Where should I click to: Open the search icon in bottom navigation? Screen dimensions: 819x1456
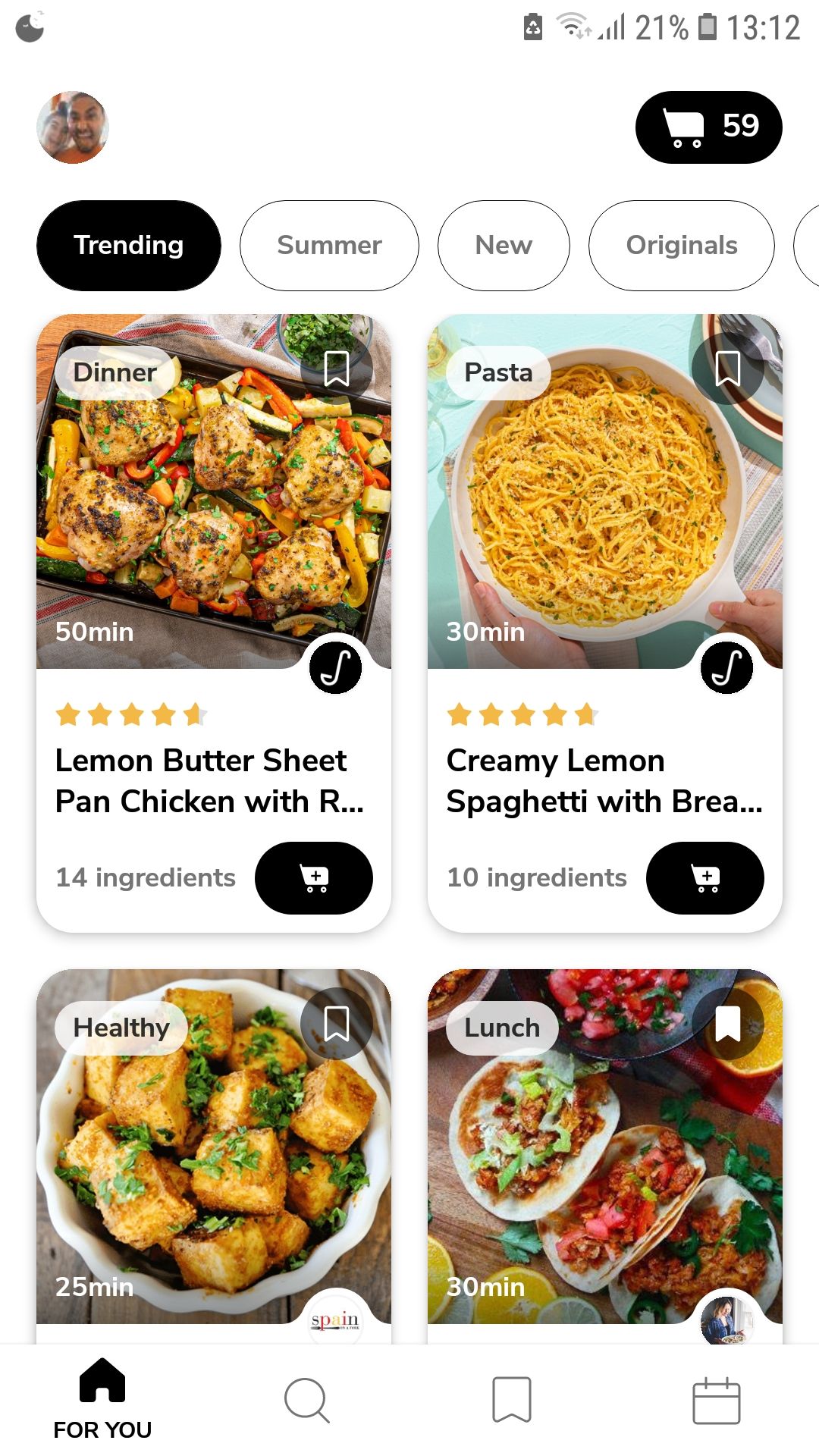307,1399
